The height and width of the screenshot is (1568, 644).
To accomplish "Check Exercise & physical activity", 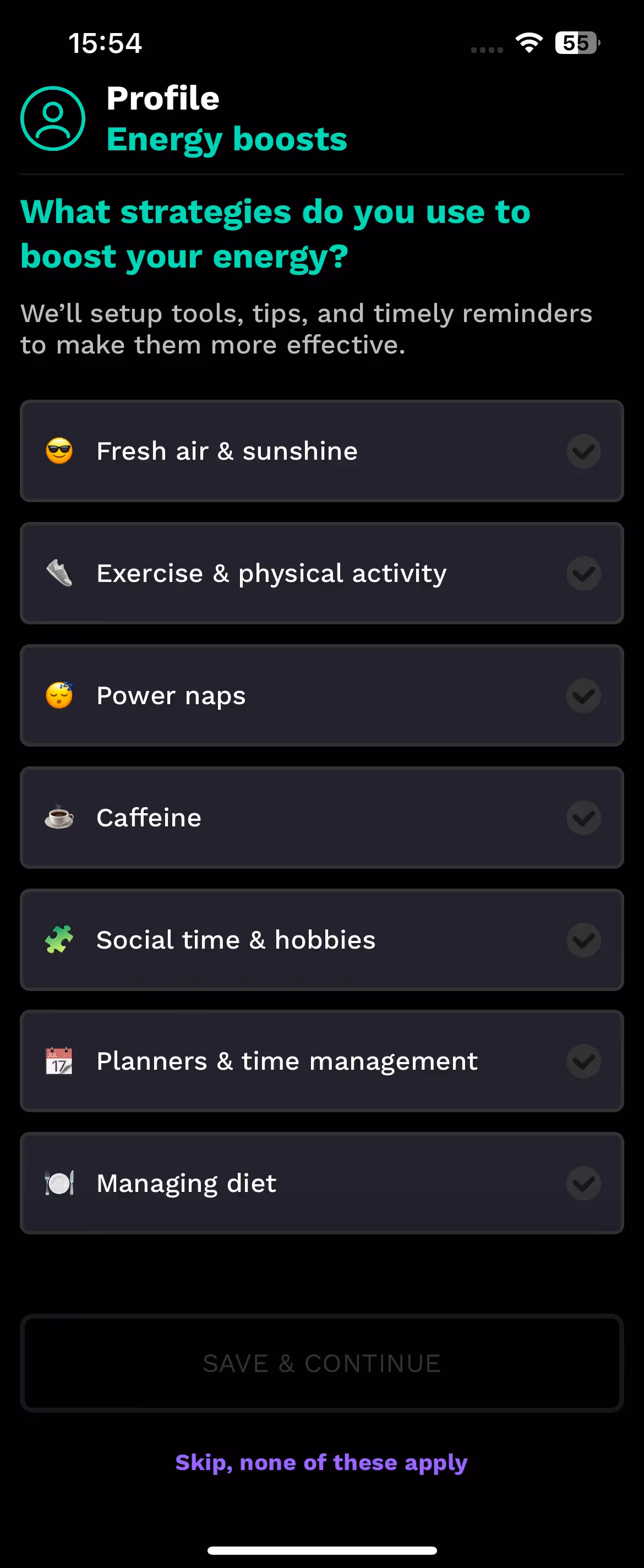I will (x=322, y=573).
